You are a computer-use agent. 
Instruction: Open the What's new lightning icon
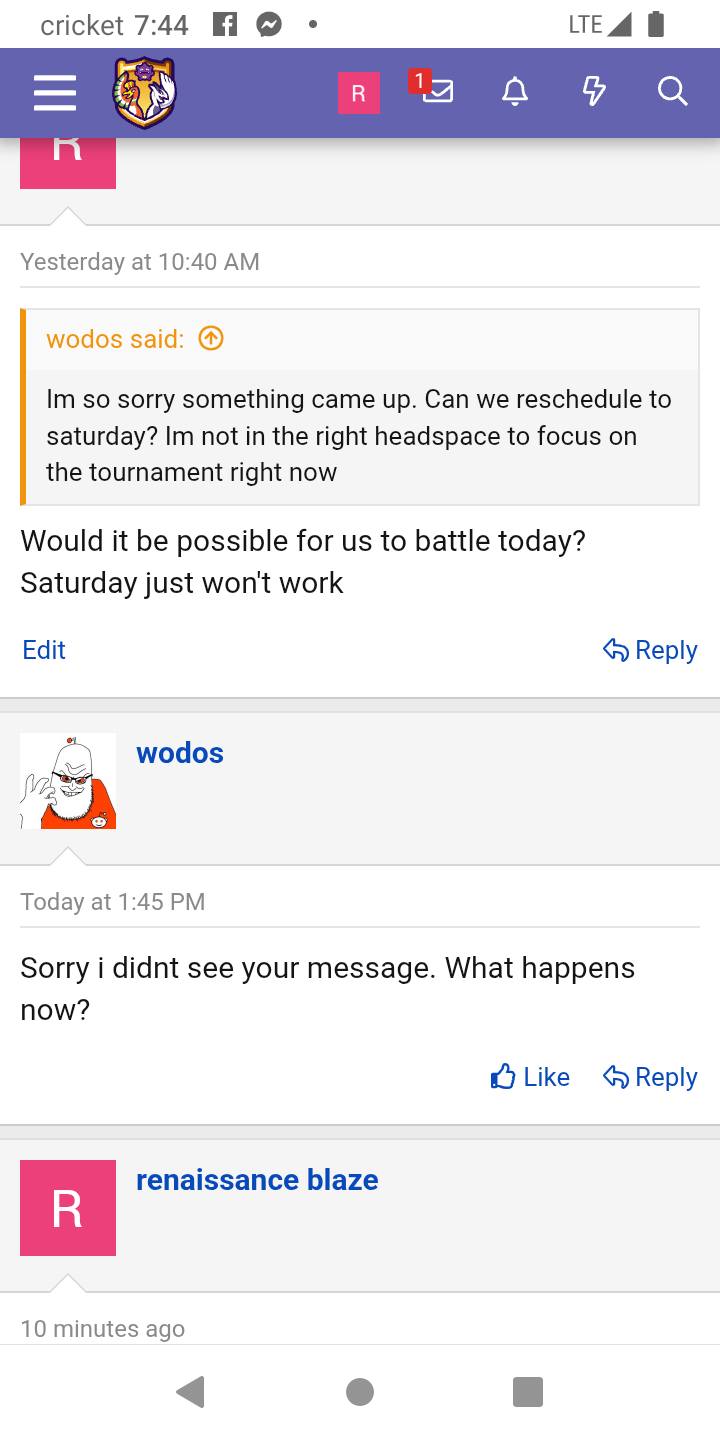pos(594,92)
